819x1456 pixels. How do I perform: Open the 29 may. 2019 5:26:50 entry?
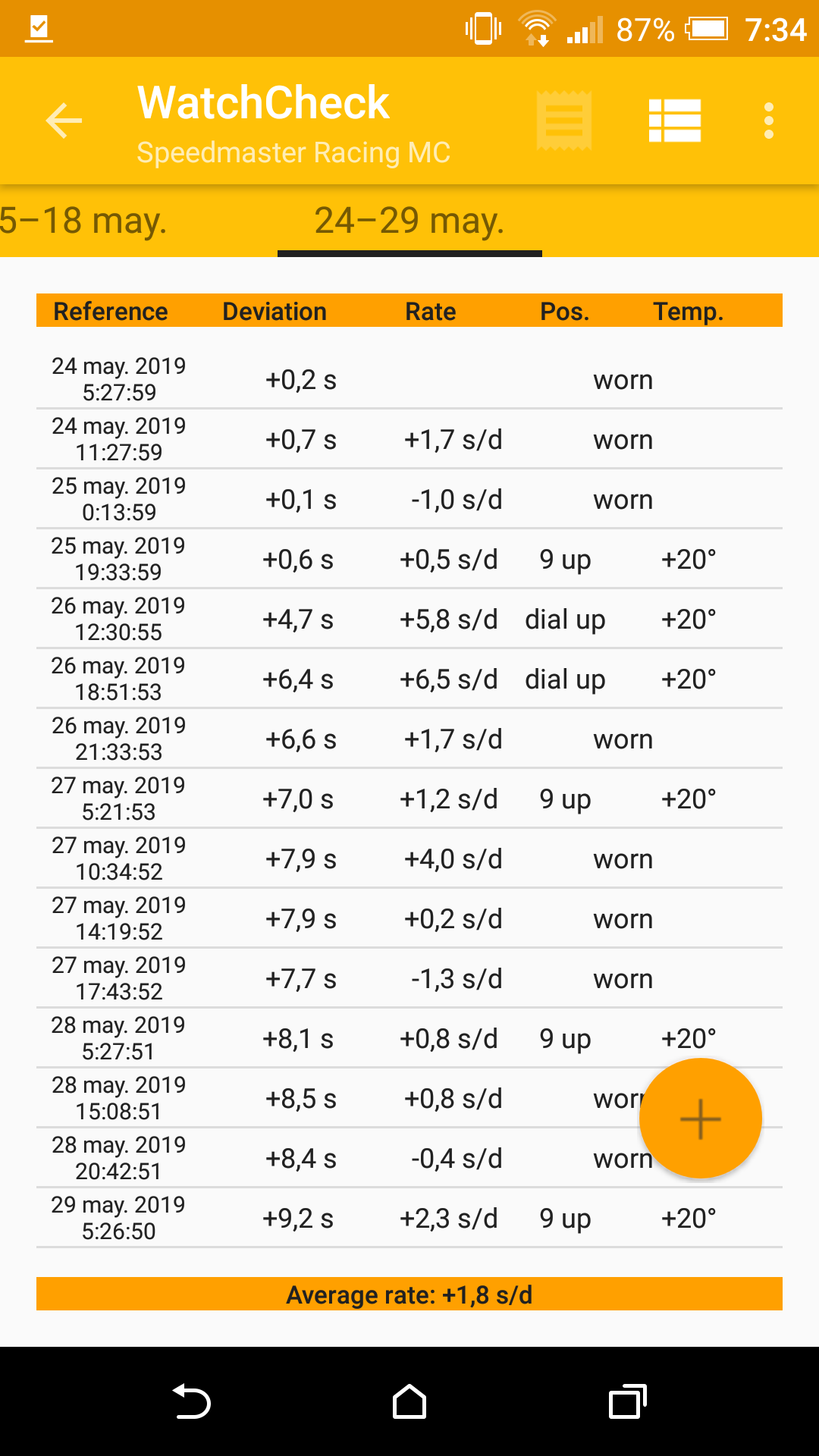click(x=409, y=1218)
